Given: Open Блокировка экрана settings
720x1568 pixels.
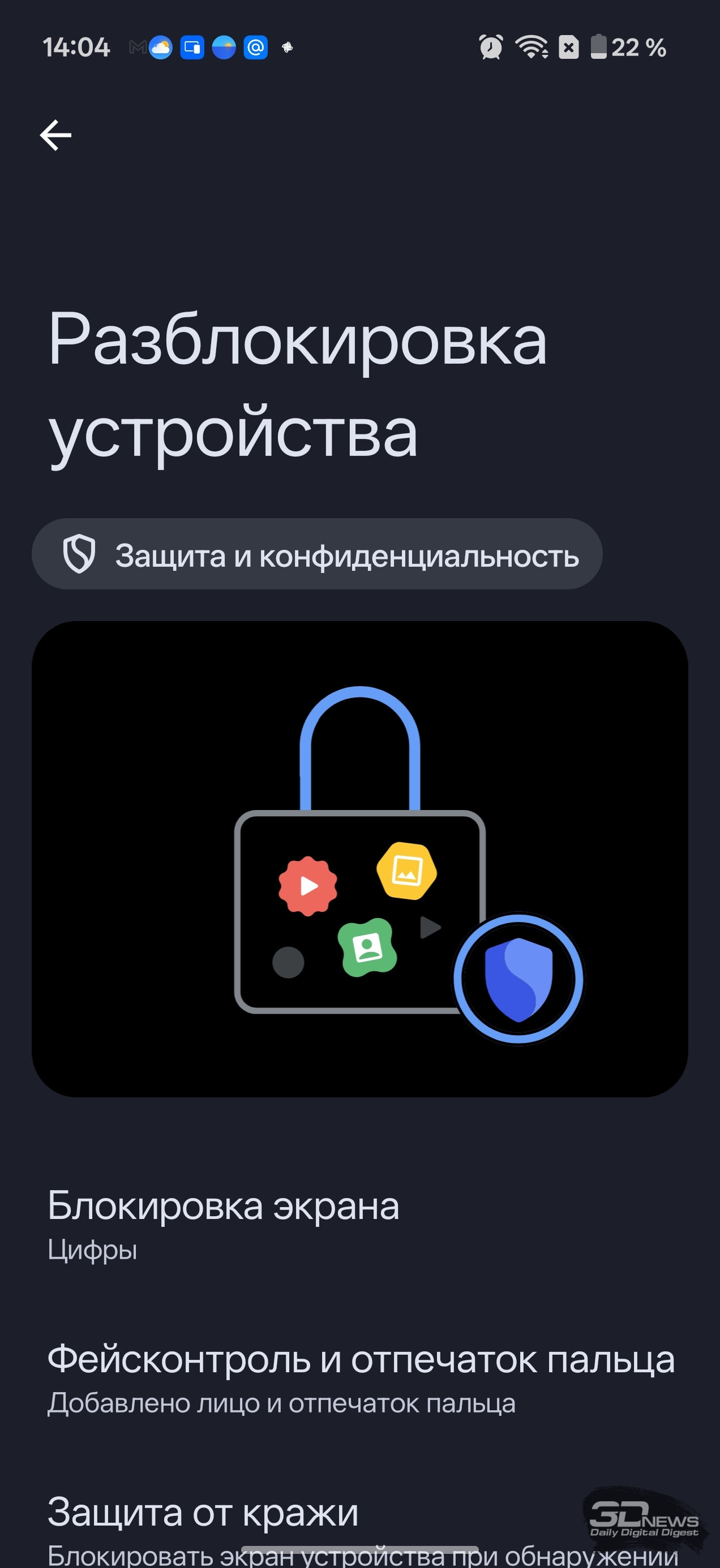Looking at the screenshot, I should (x=224, y=1224).
